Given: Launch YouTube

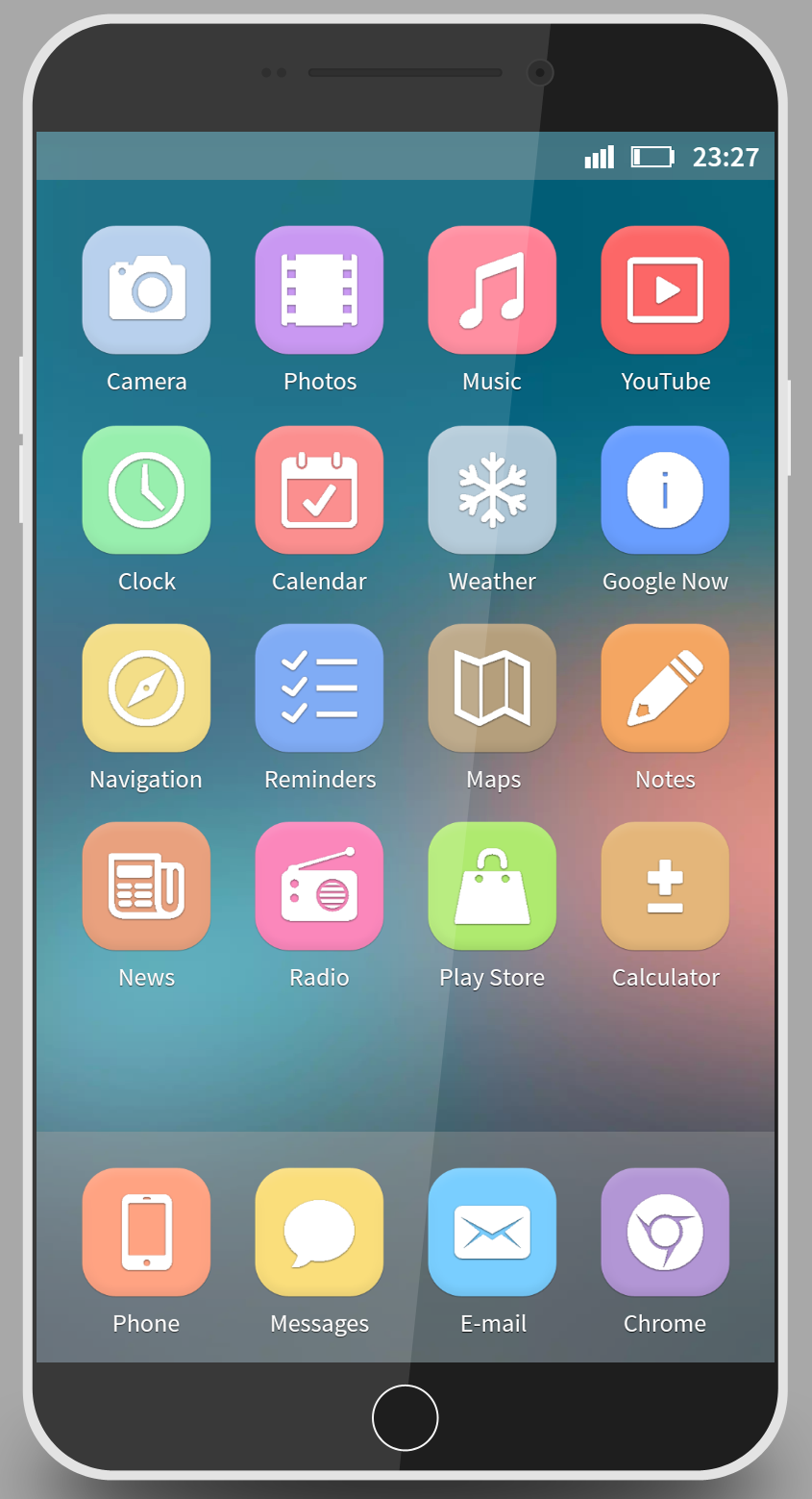Looking at the screenshot, I should point(665,289).
